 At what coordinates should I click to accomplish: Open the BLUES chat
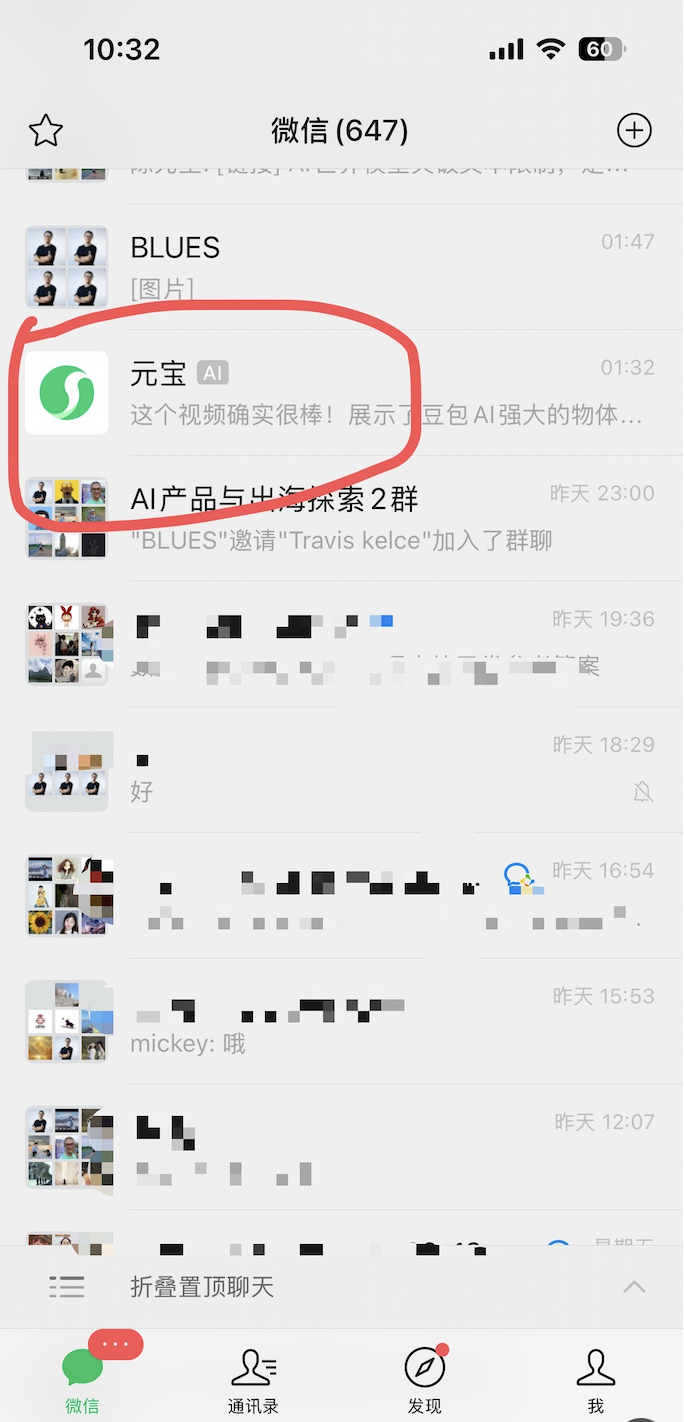[x=342, y=267]
